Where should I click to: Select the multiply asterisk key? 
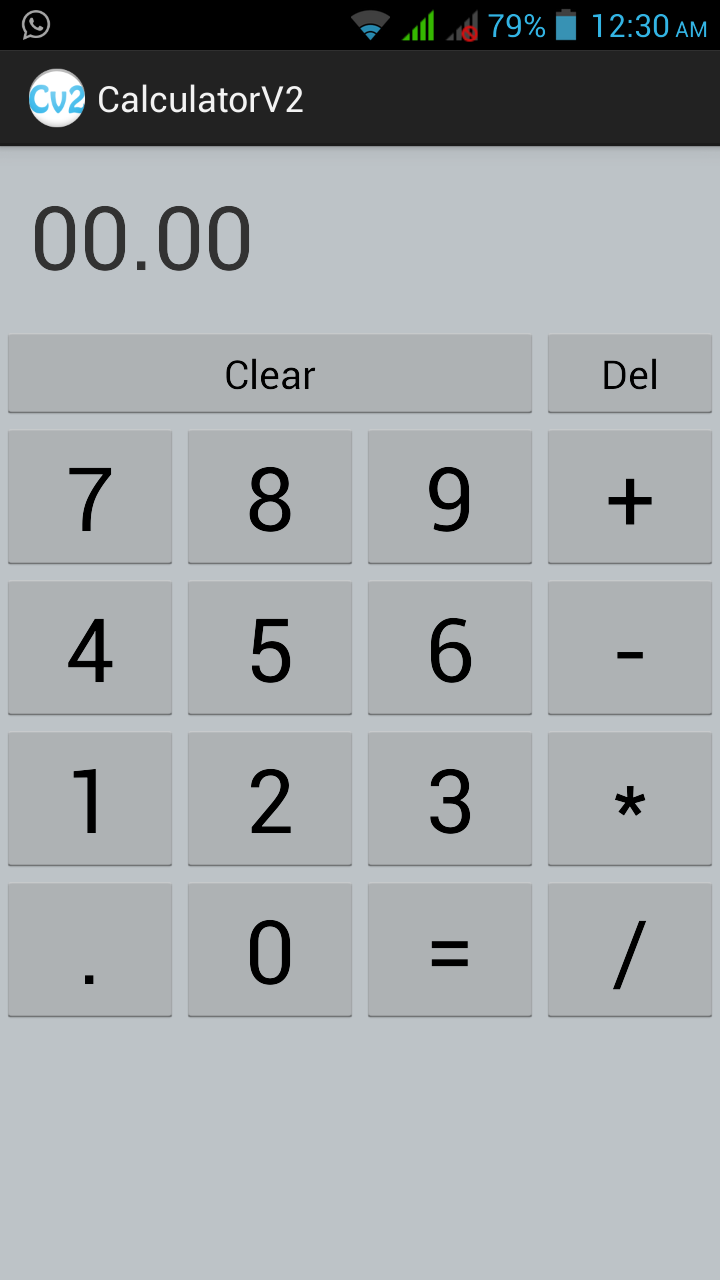click(630, 799)
